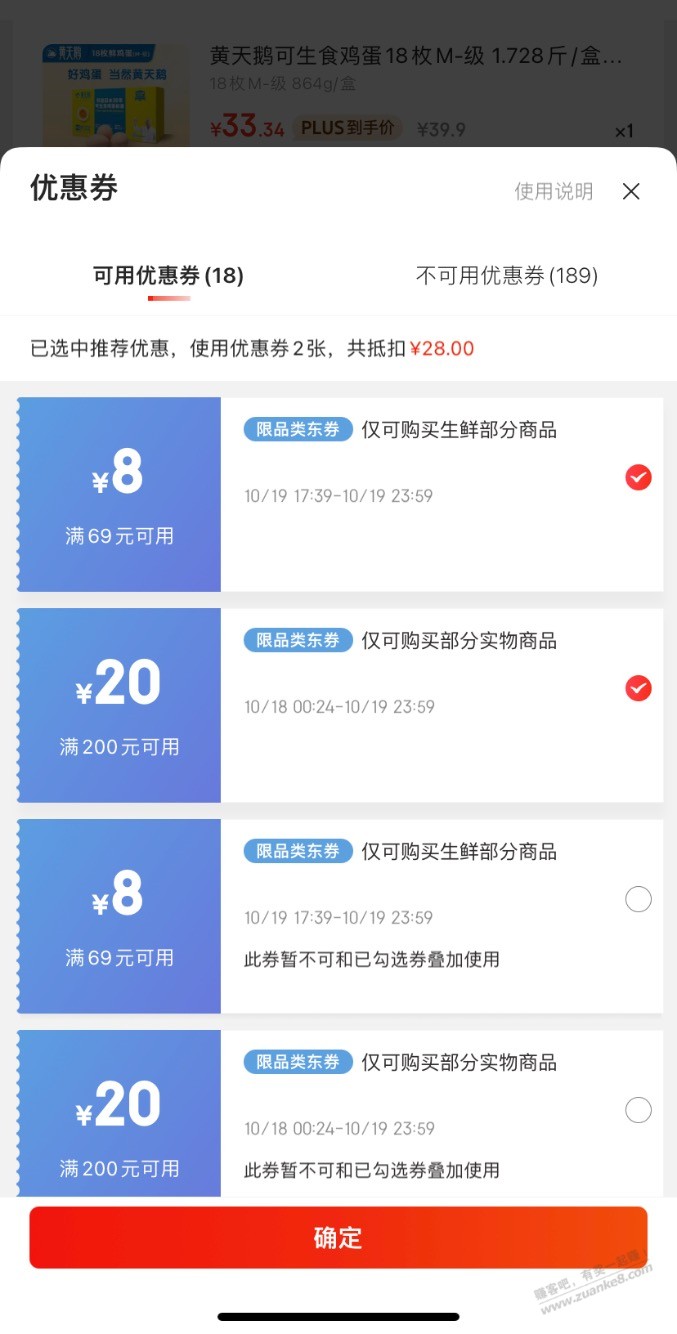Image resolution: width=677 pixels, height=1334 pixels.
Task: Close the 优惠券 coupon sheet
Action: (631, 192)
